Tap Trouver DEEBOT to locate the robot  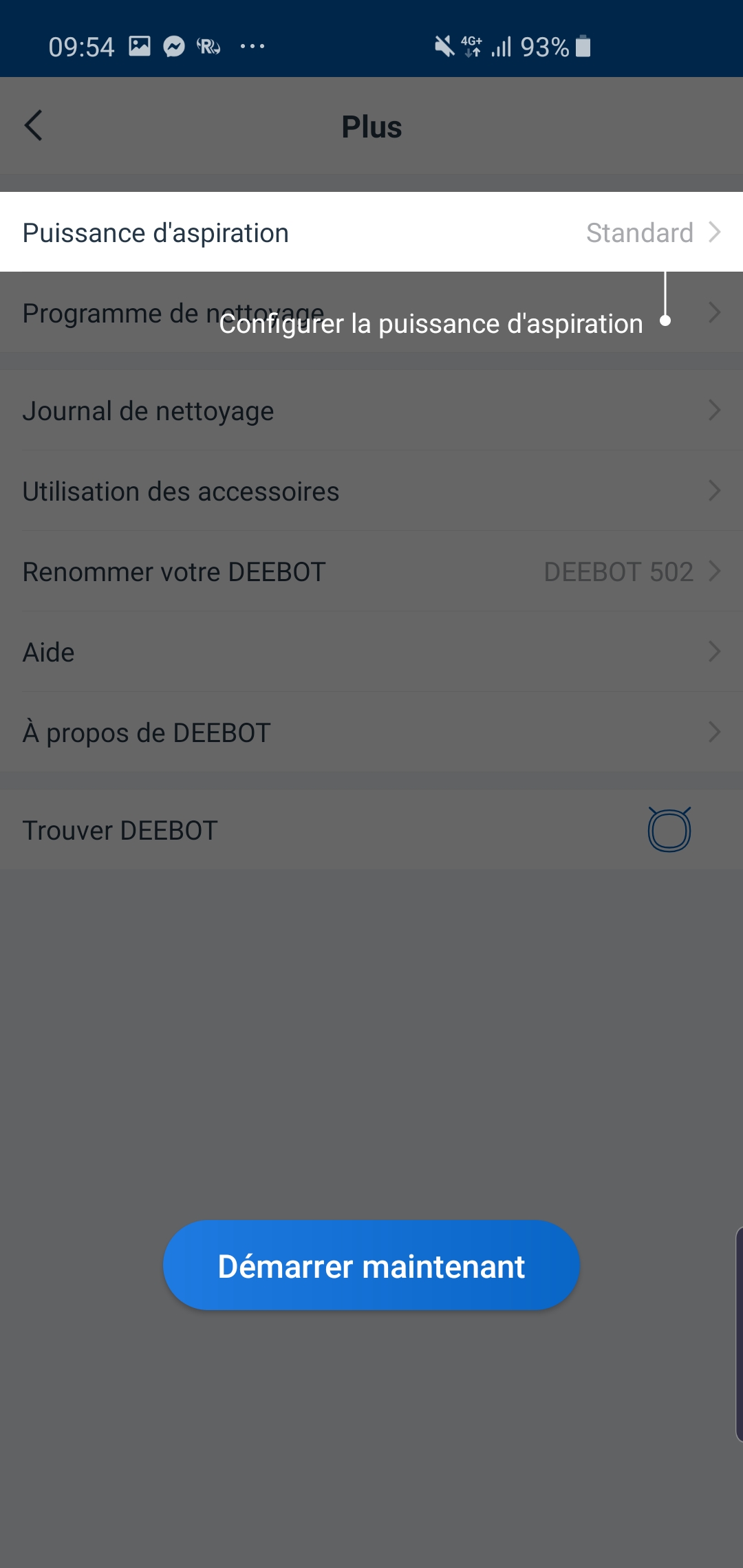371,830
